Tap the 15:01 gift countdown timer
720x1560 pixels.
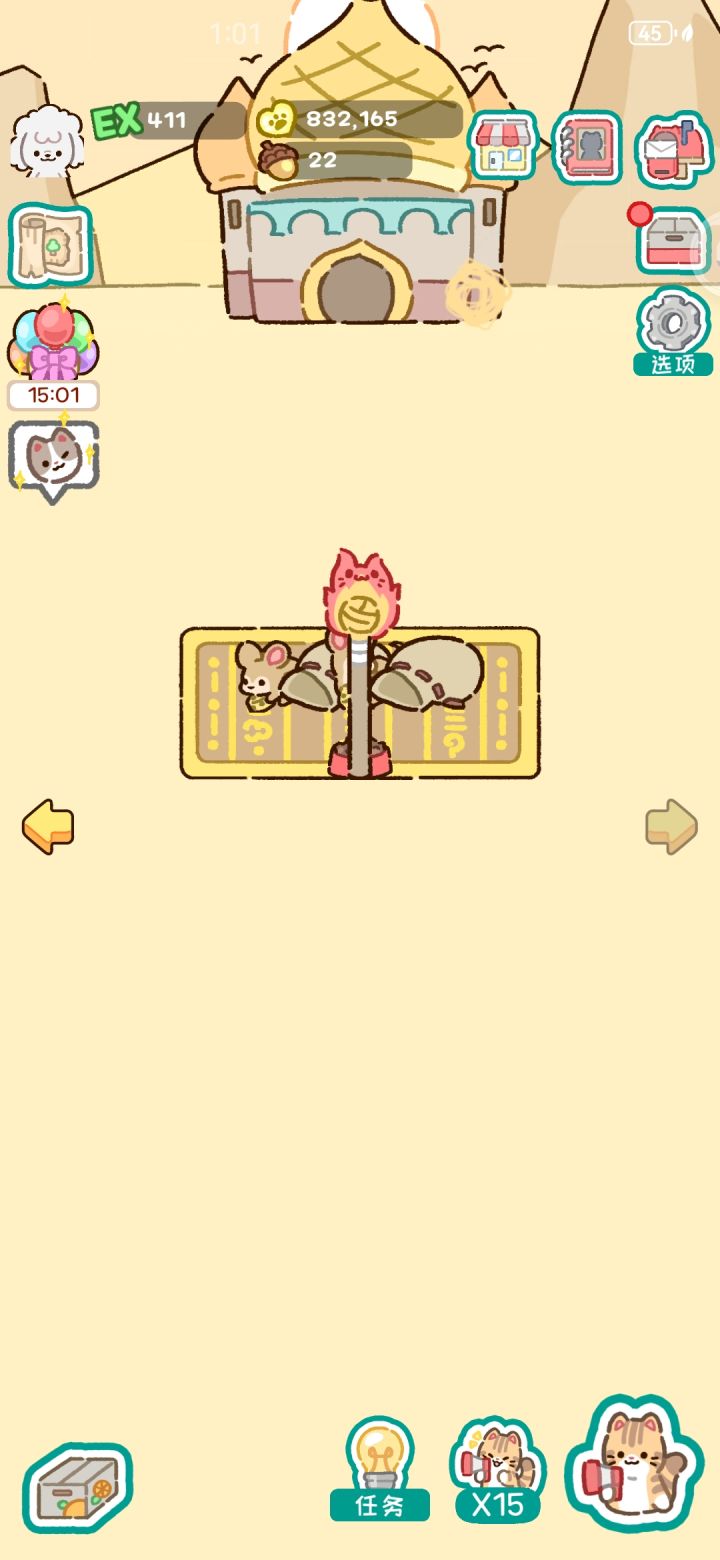pos(52,396)
